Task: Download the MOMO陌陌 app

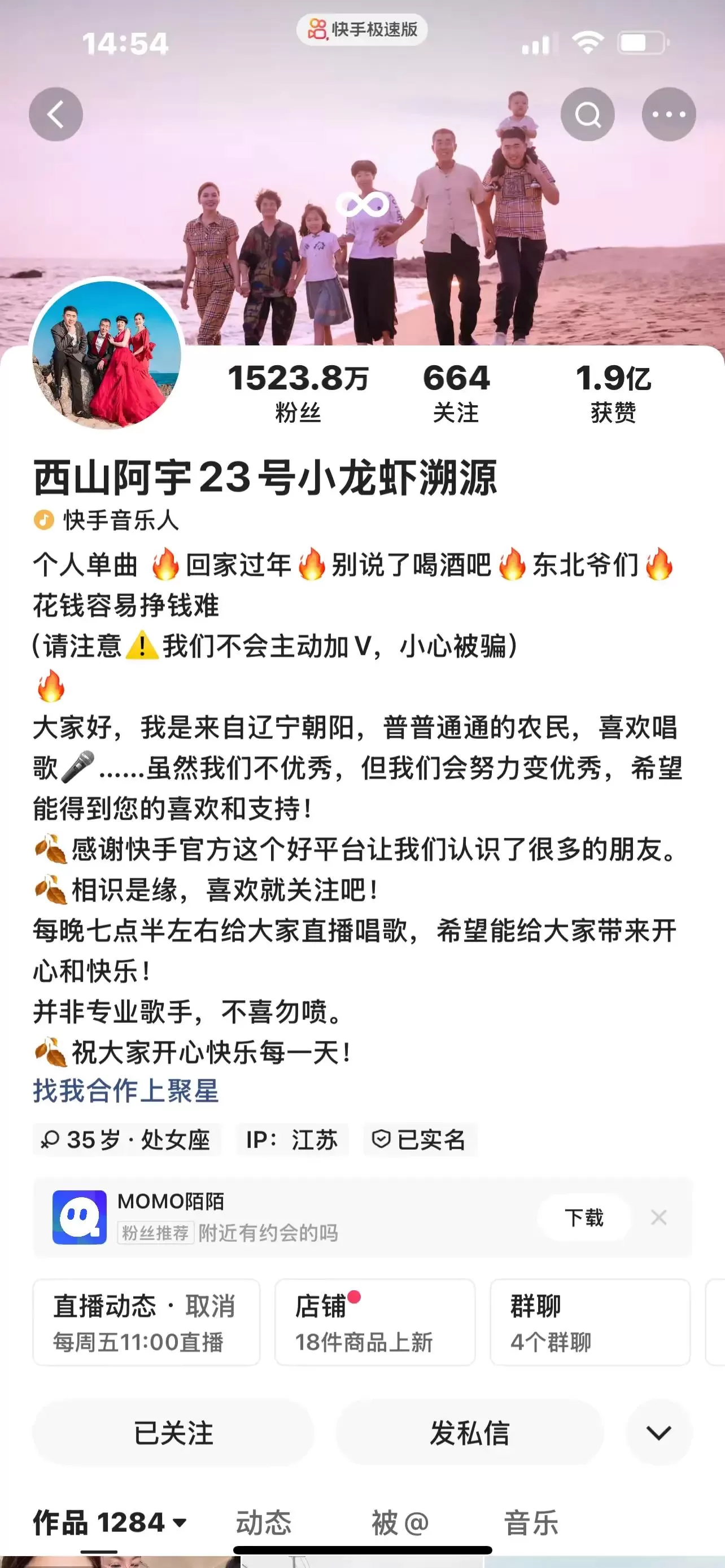Action: tap(584, 1217)
